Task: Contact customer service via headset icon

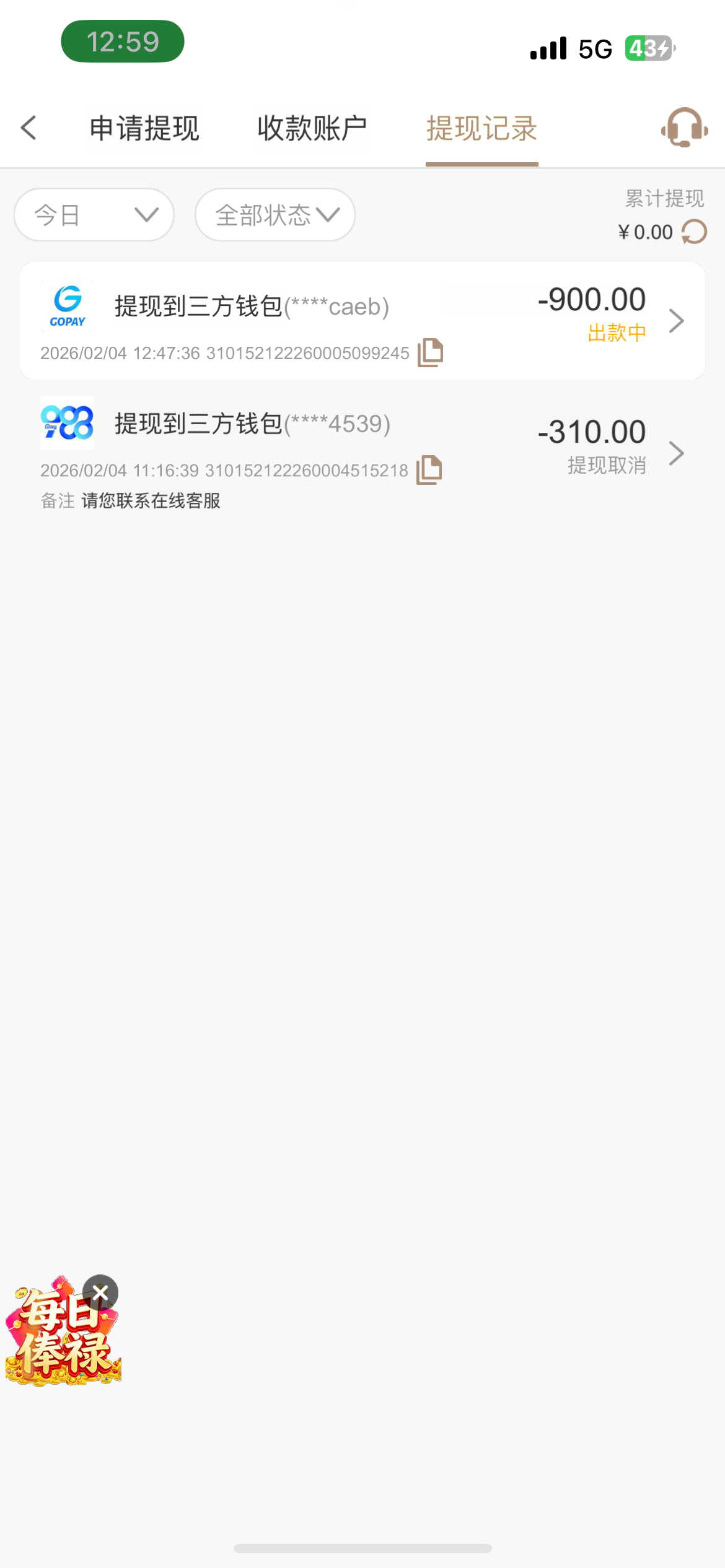Action: pos(684,128)
